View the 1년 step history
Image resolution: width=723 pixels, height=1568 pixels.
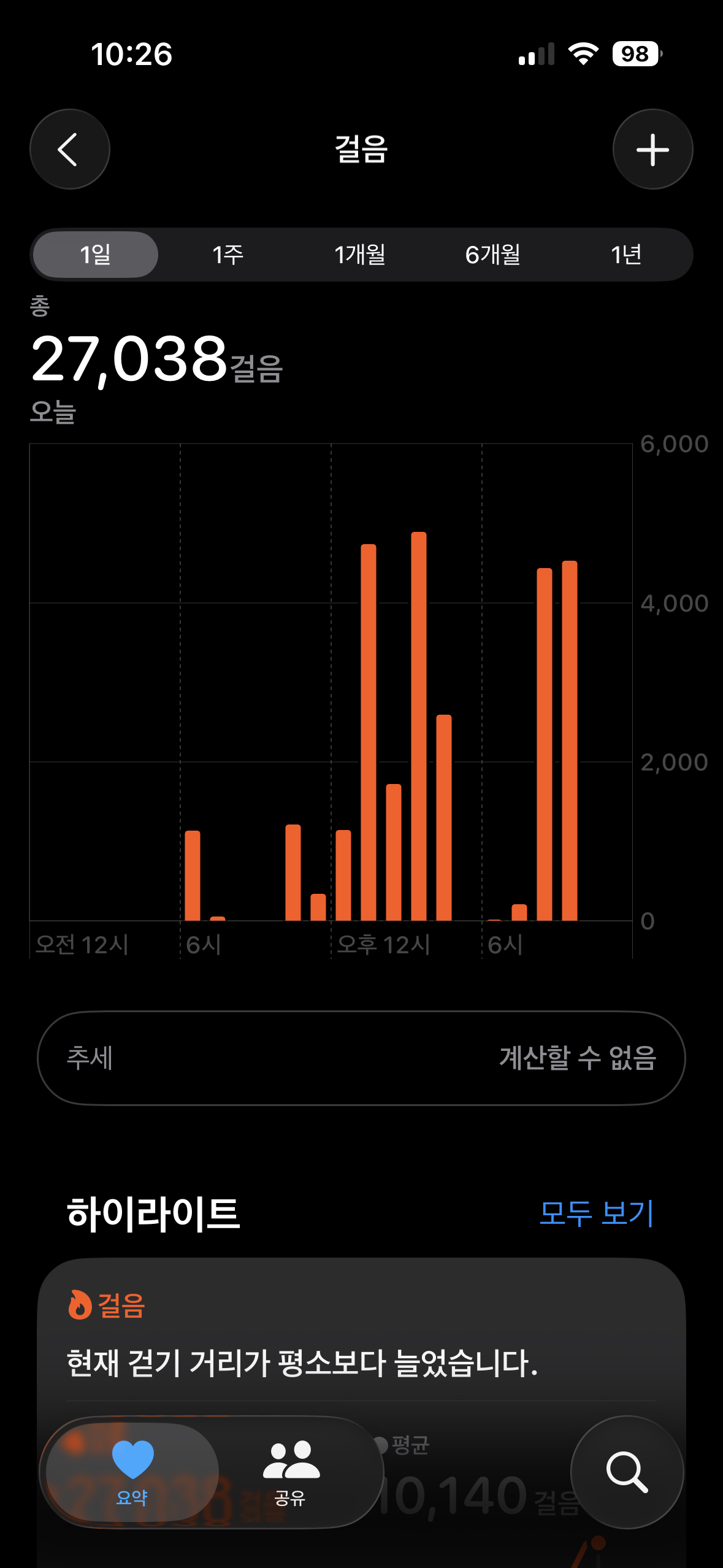(x=625, y=255)
